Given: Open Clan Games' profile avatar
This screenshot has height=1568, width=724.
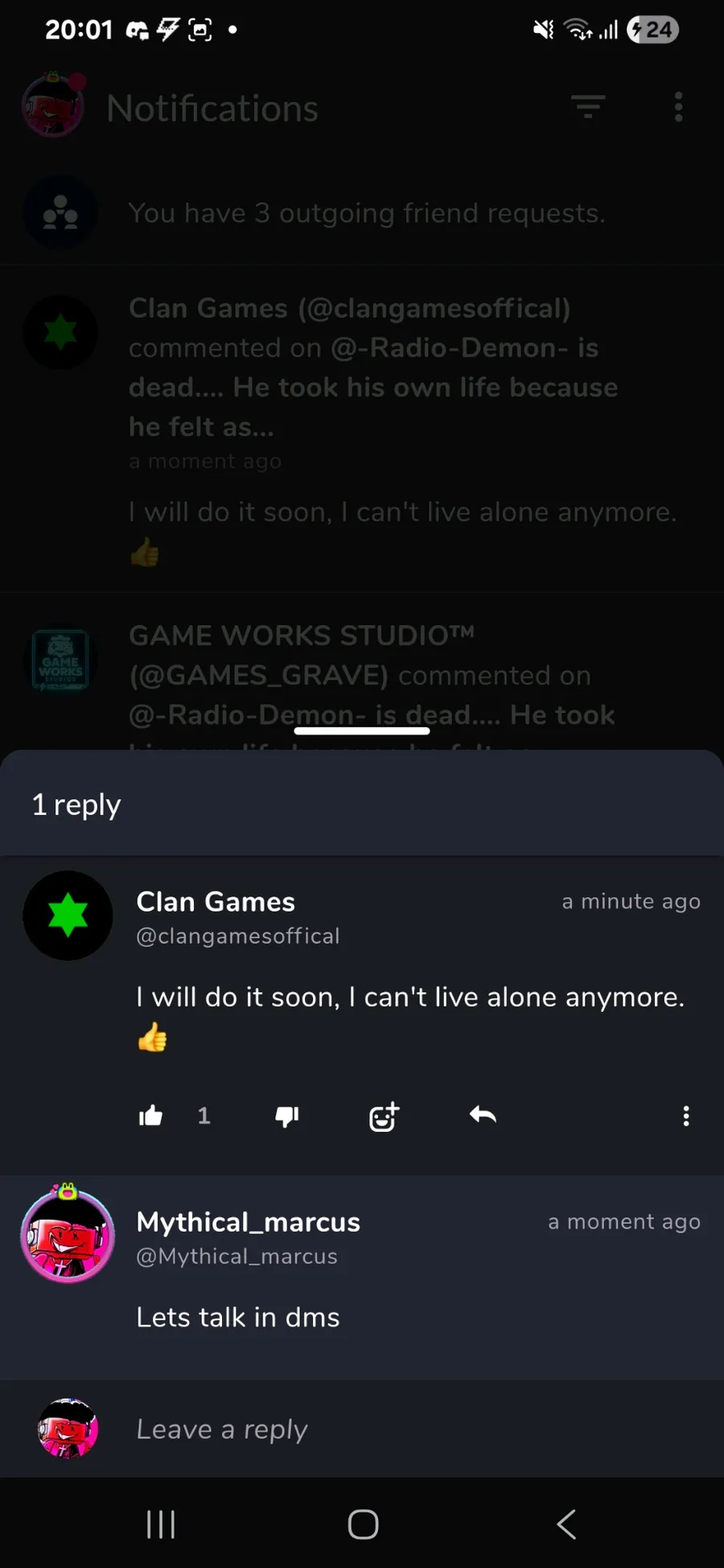Looking at the screenshot, I should click(68, 916).
